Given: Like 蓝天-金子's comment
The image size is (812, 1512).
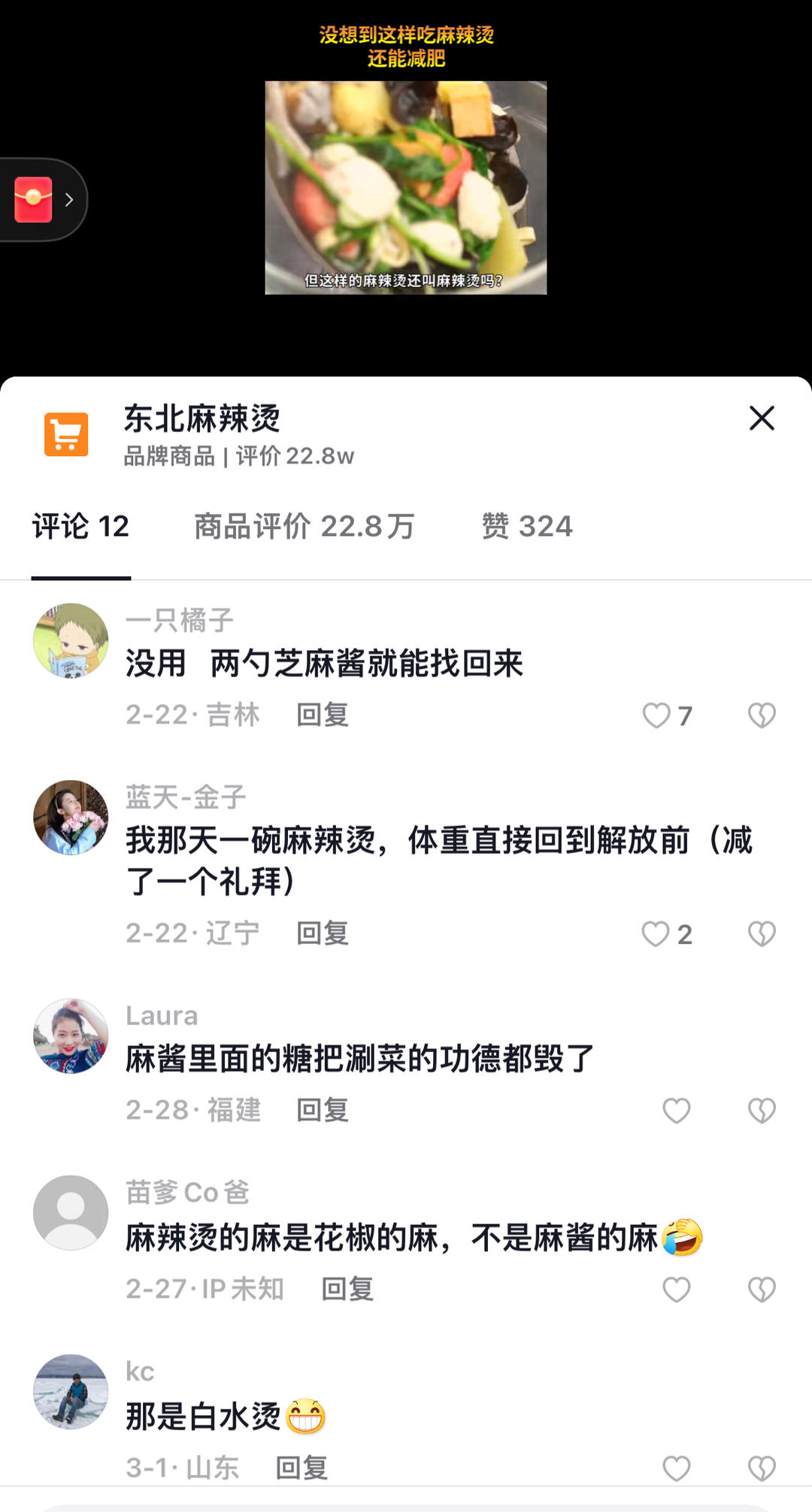Looking at the screenshot, I should pos(656,934).
